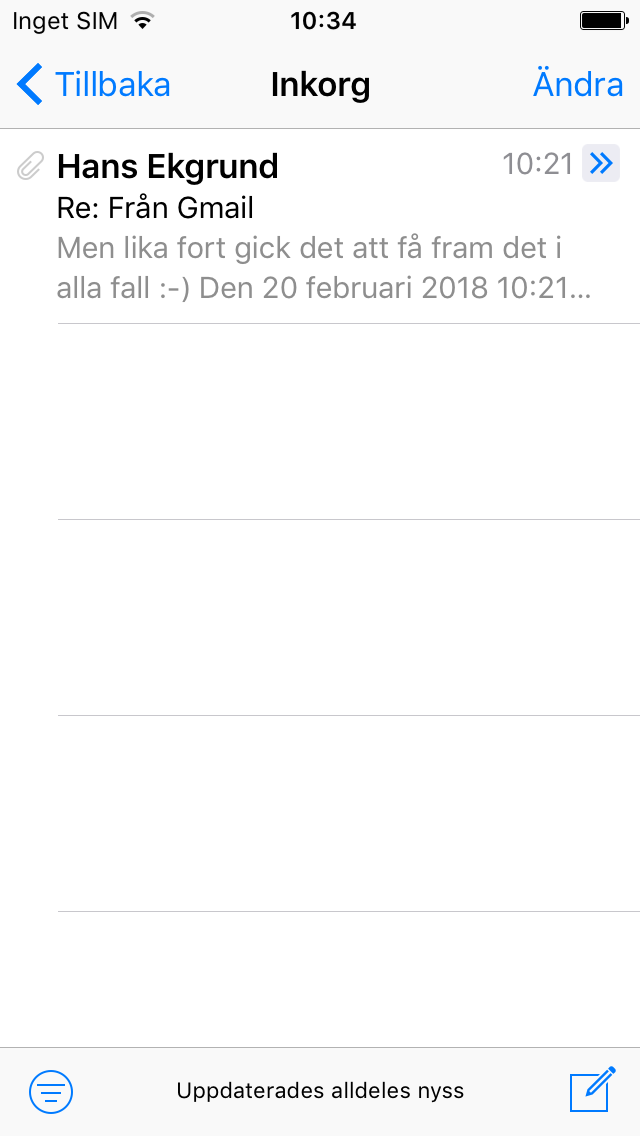The height and width of the screenshot is (1136, 640).
Task: Go back via Tillbaka
Action: coord(94,85)
